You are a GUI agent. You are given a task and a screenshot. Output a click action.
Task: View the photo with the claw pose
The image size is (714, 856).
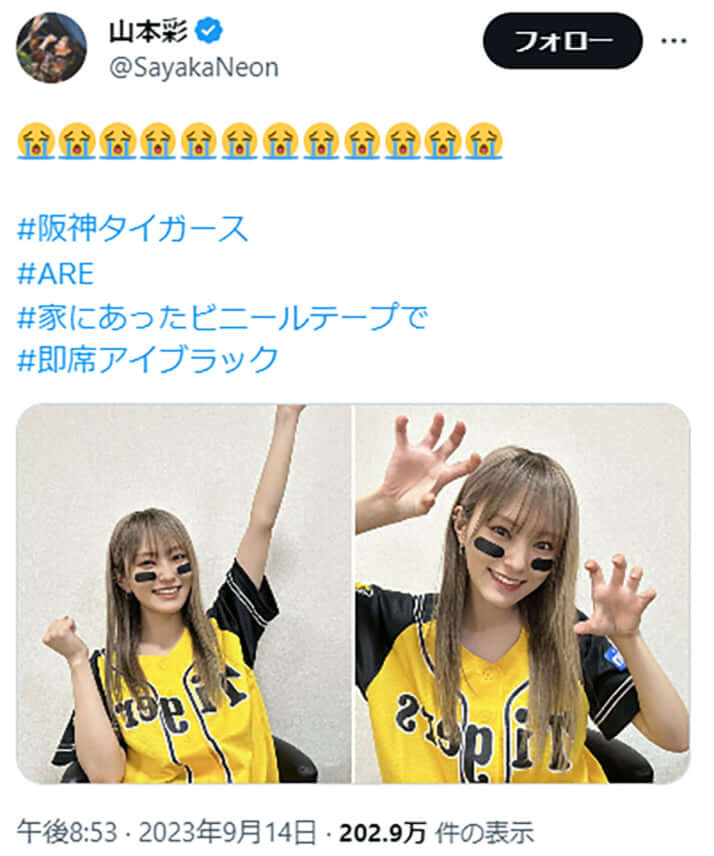521,593
